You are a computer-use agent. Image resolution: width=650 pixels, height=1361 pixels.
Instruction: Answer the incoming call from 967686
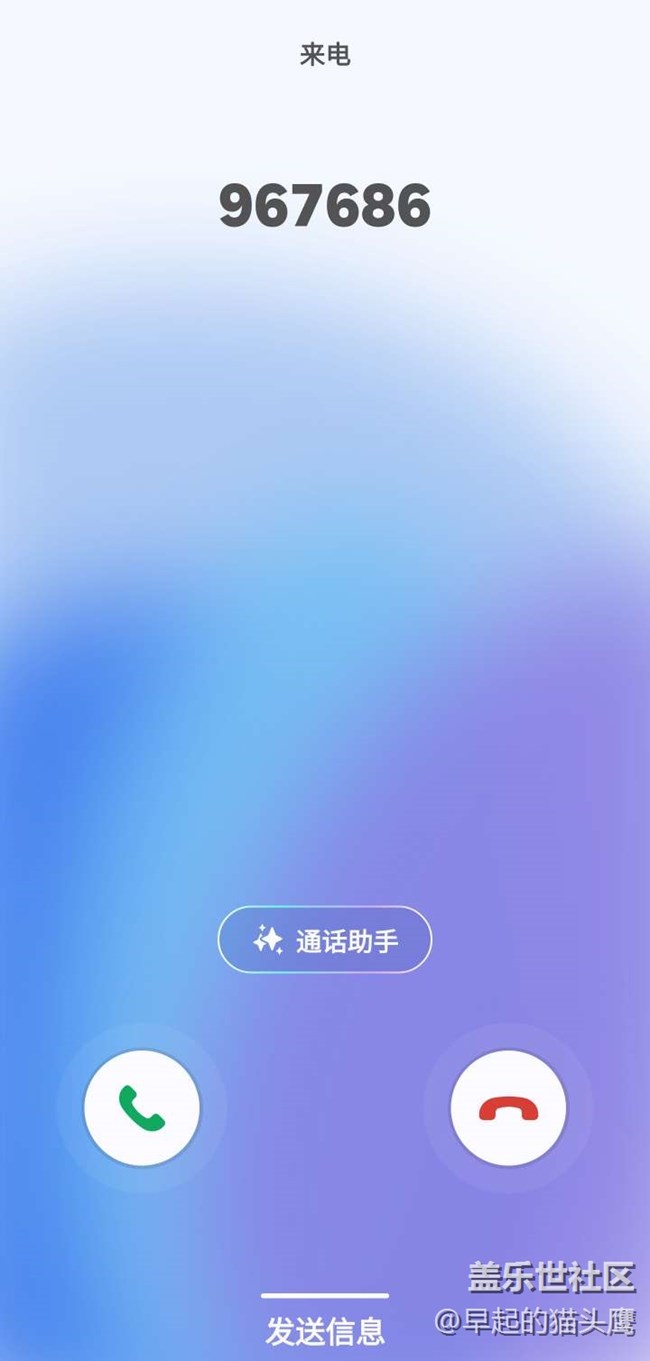click(142, 1107)
